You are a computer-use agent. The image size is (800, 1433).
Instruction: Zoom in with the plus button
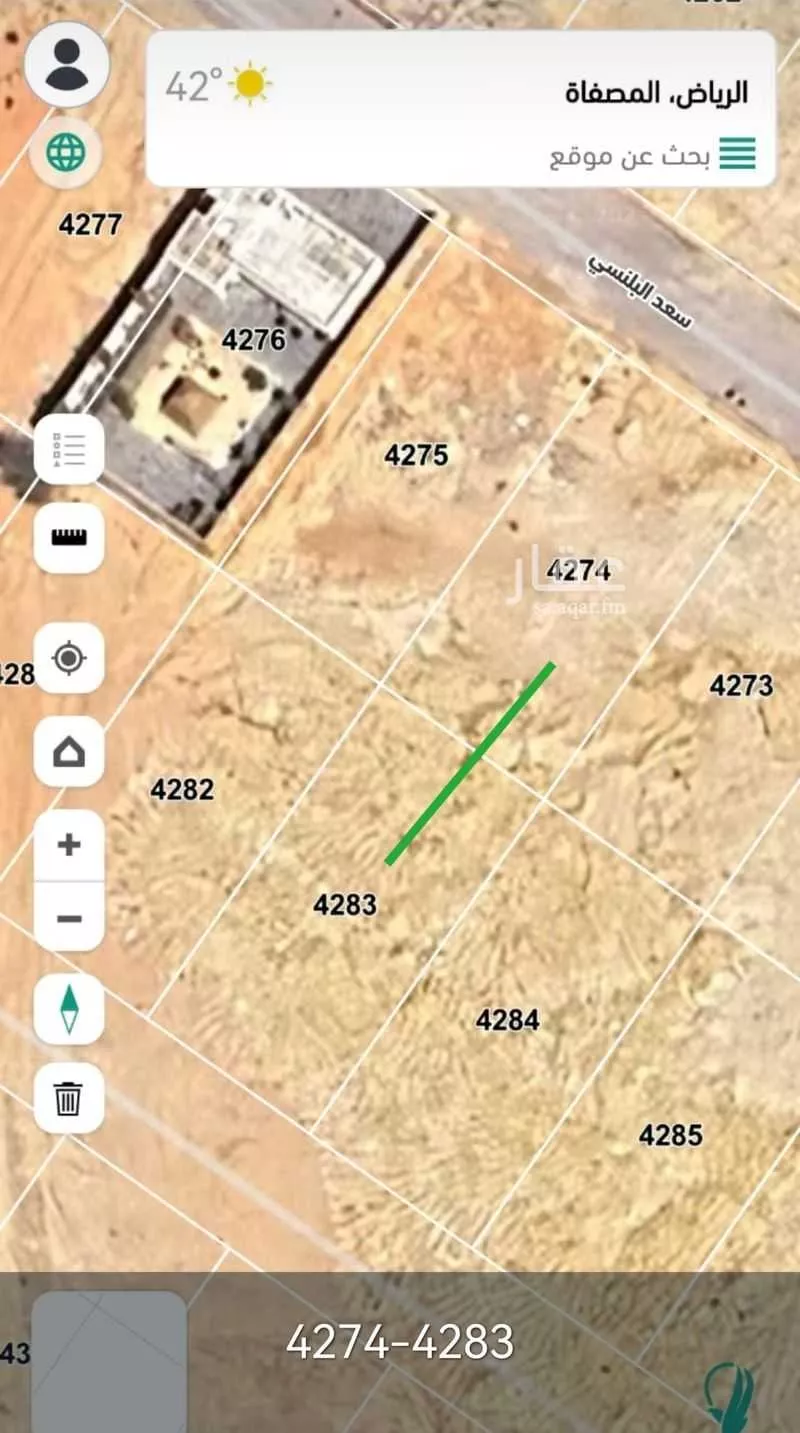point(68,845)
